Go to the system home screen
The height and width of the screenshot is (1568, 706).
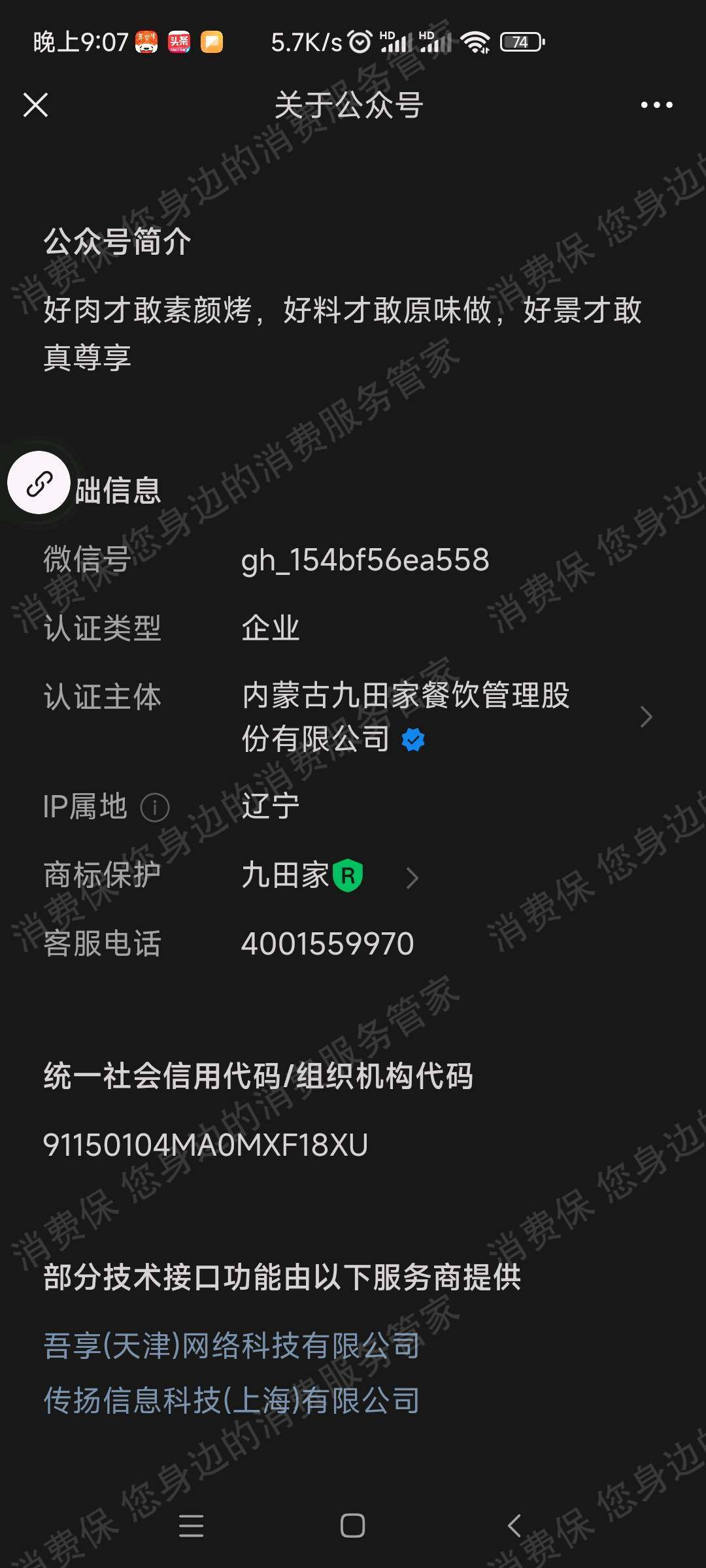point(352,1526)
